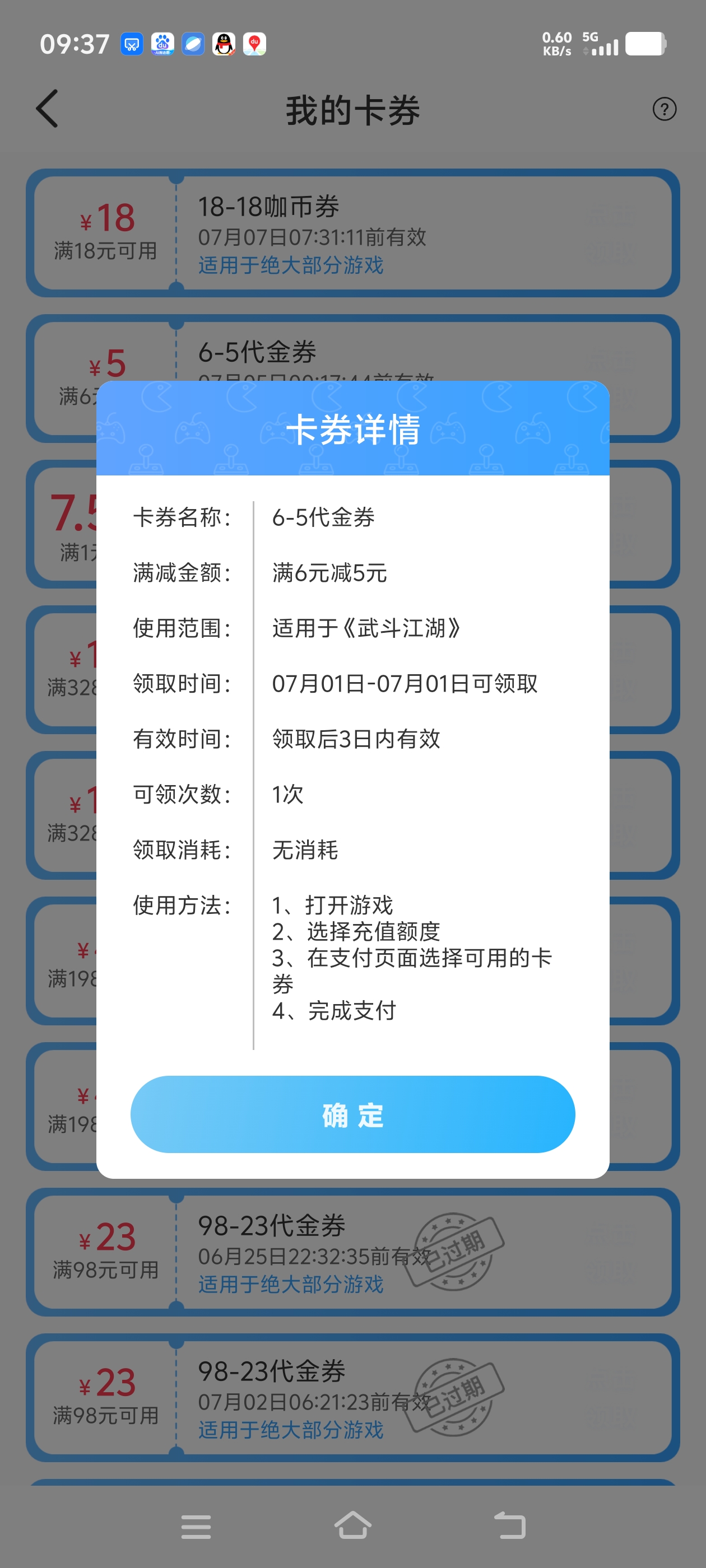
Task: Confirm the coupon details with 确定
Action: pos(352,1114)
